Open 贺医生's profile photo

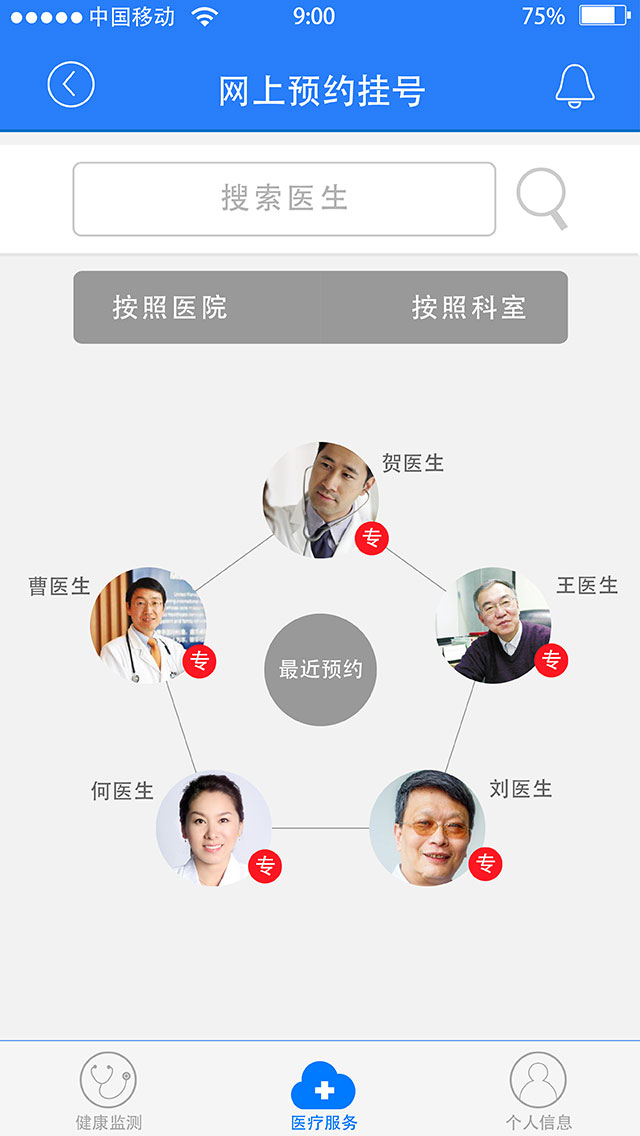tap(320, 500)
